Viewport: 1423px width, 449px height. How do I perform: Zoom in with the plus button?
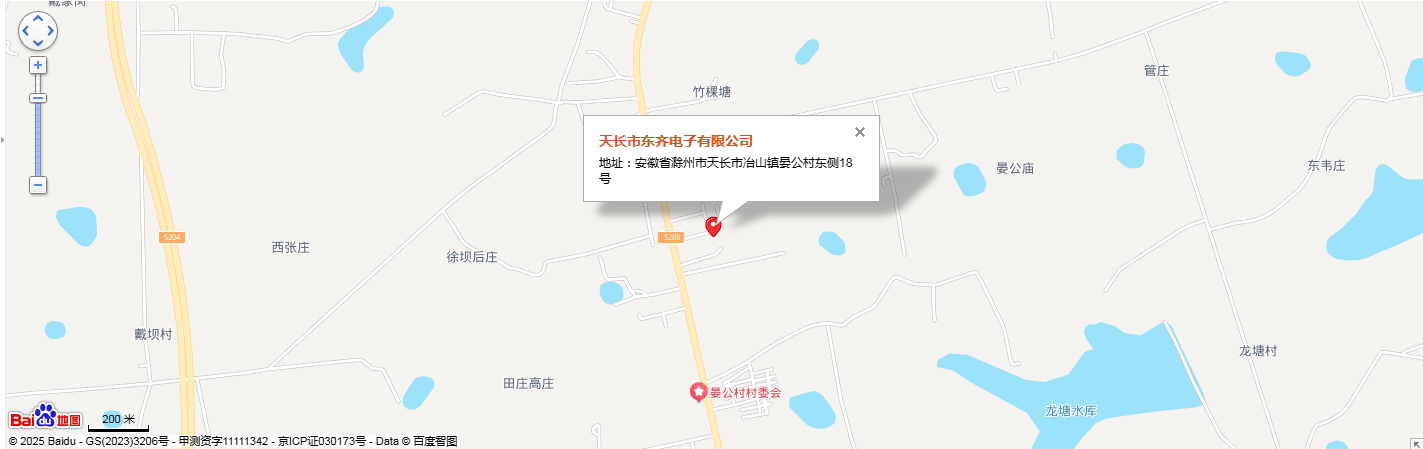pos(38,65)
